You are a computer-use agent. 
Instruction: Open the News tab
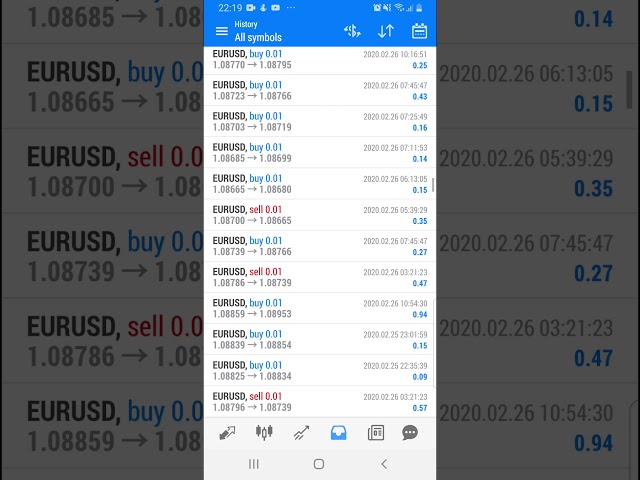[x=375, y=433]
